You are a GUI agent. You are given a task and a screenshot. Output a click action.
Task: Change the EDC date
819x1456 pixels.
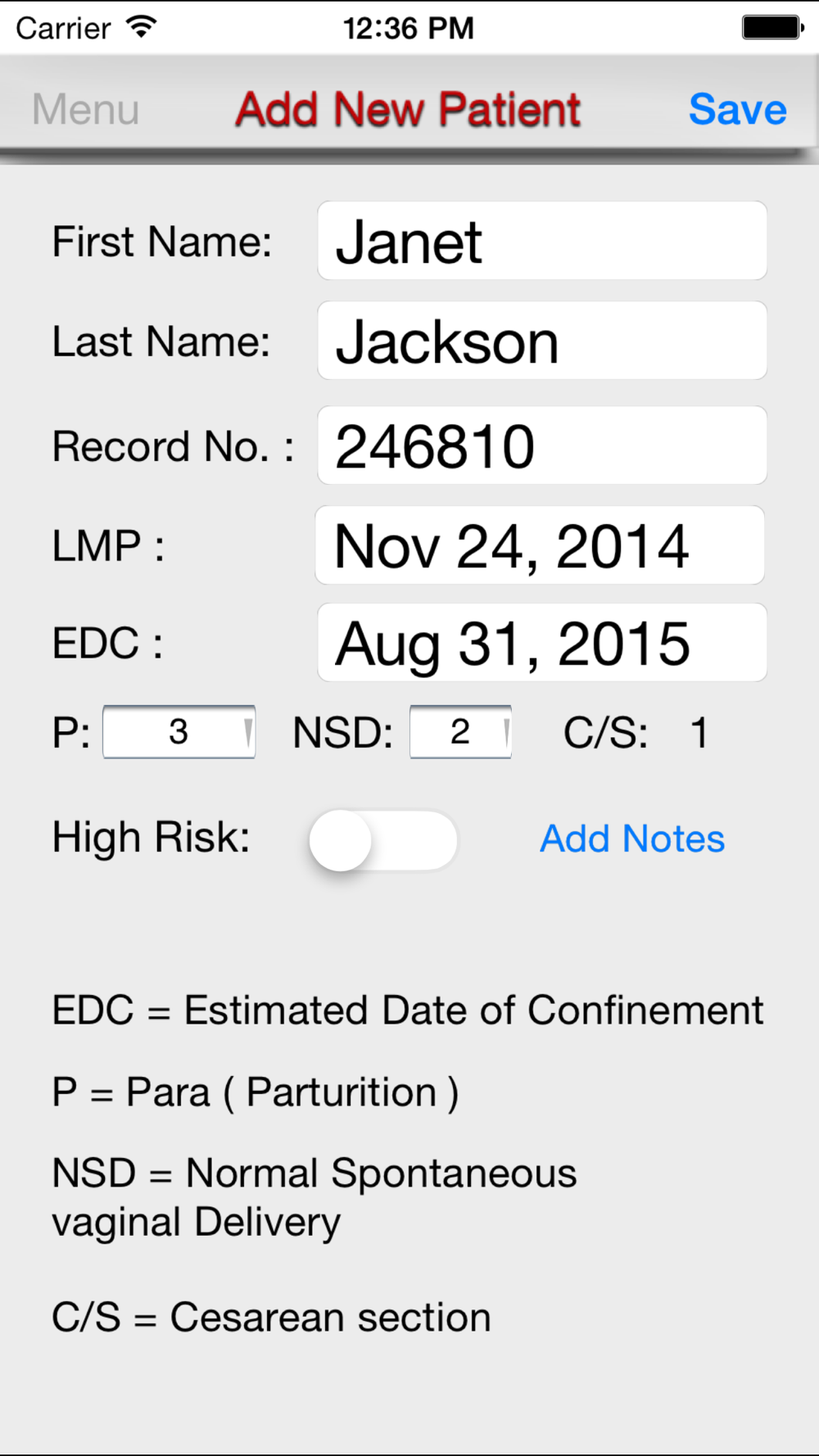(542, 643)
